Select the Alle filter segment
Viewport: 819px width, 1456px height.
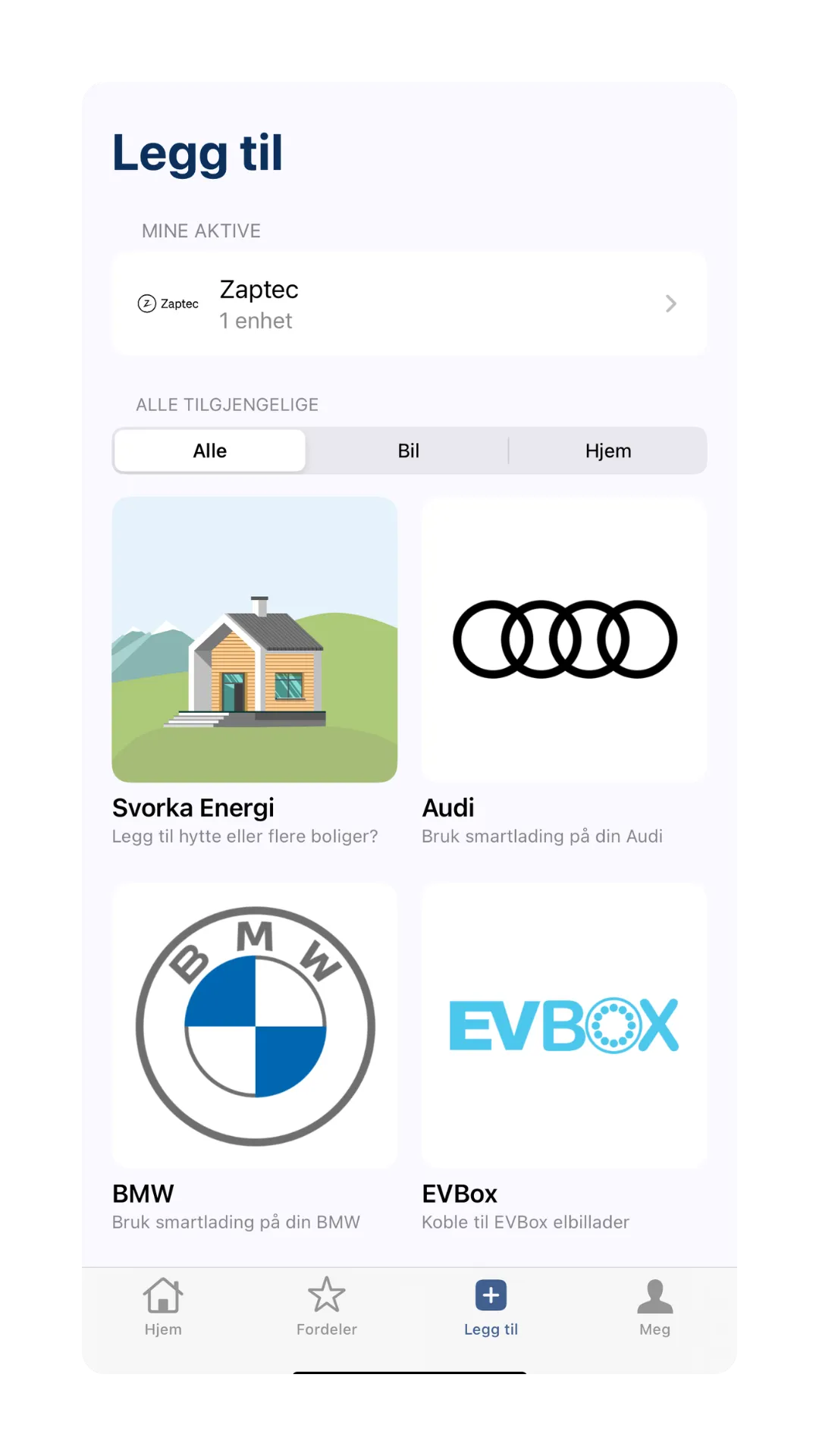[x=210, y=451]
